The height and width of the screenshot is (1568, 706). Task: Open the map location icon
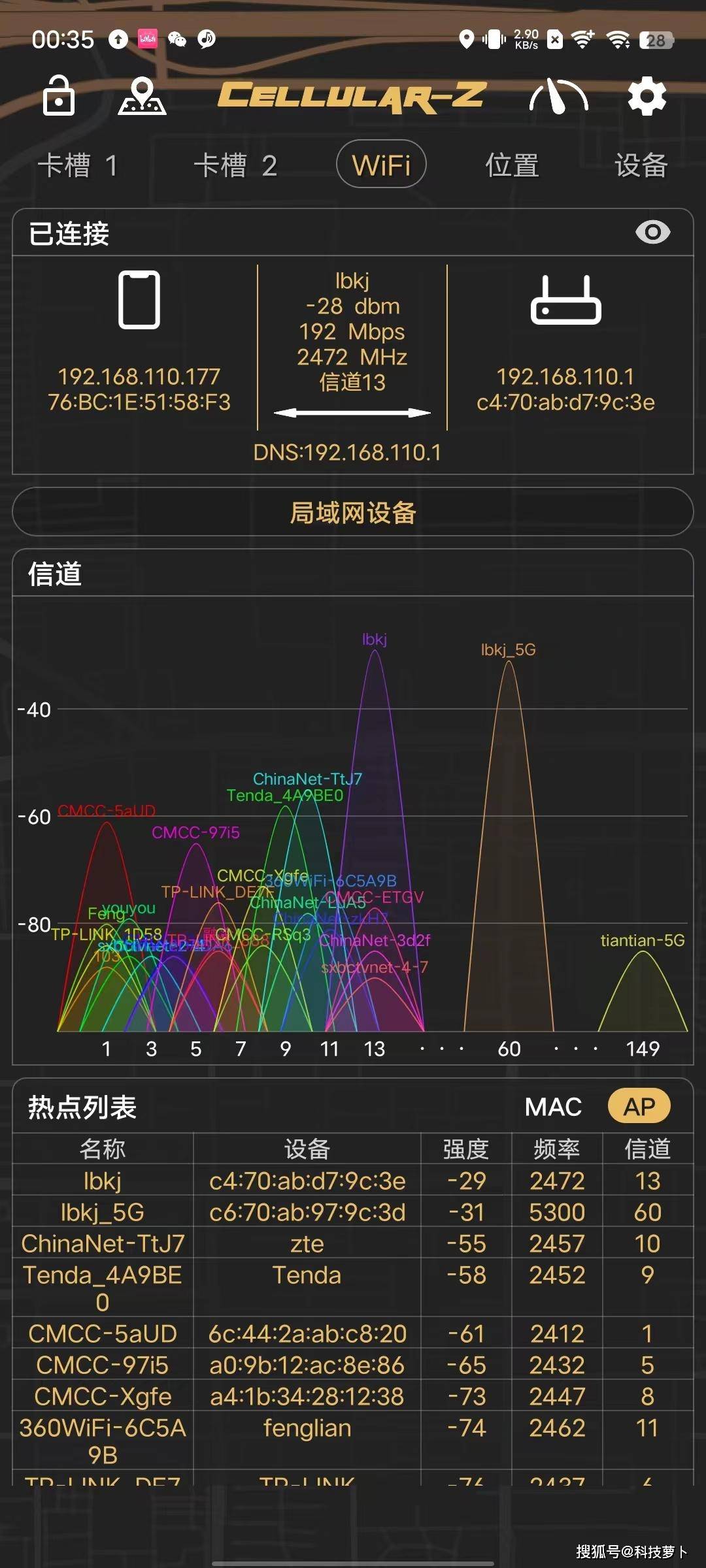[142, 96]
